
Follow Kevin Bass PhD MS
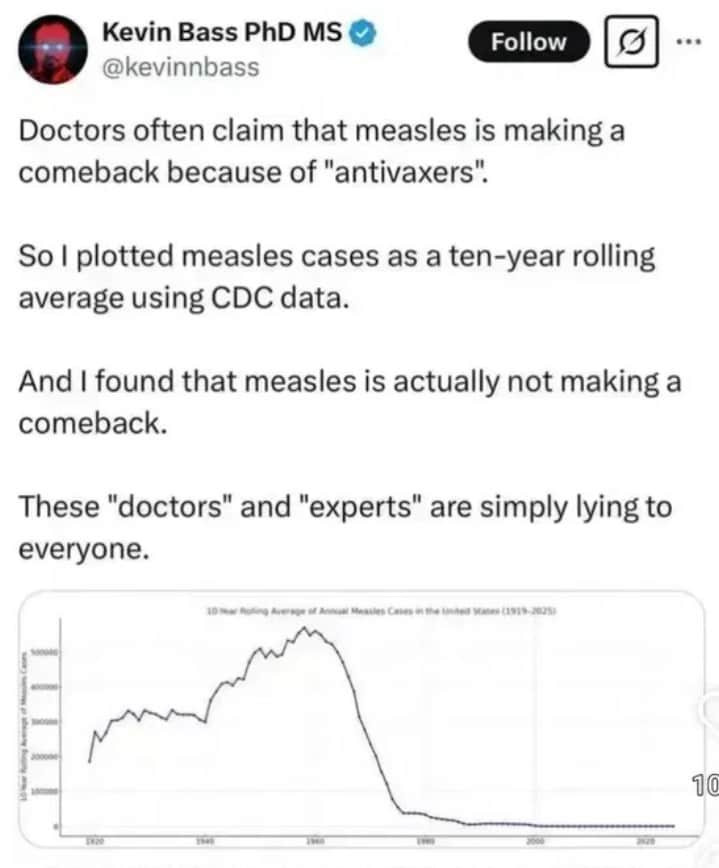click(528, 42)
